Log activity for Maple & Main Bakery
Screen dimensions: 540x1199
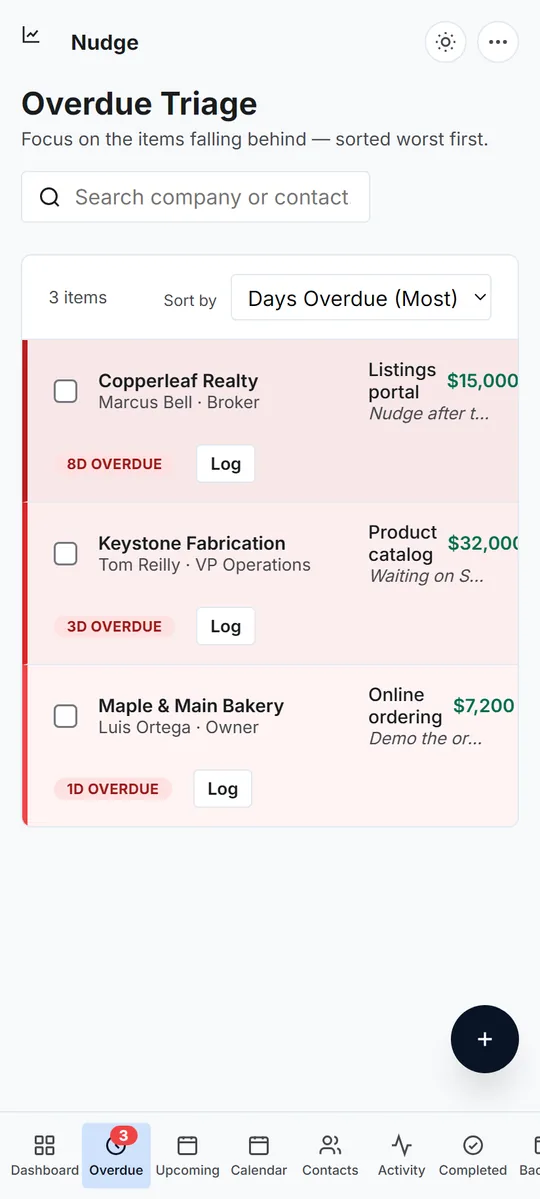(x=223, y=789)
